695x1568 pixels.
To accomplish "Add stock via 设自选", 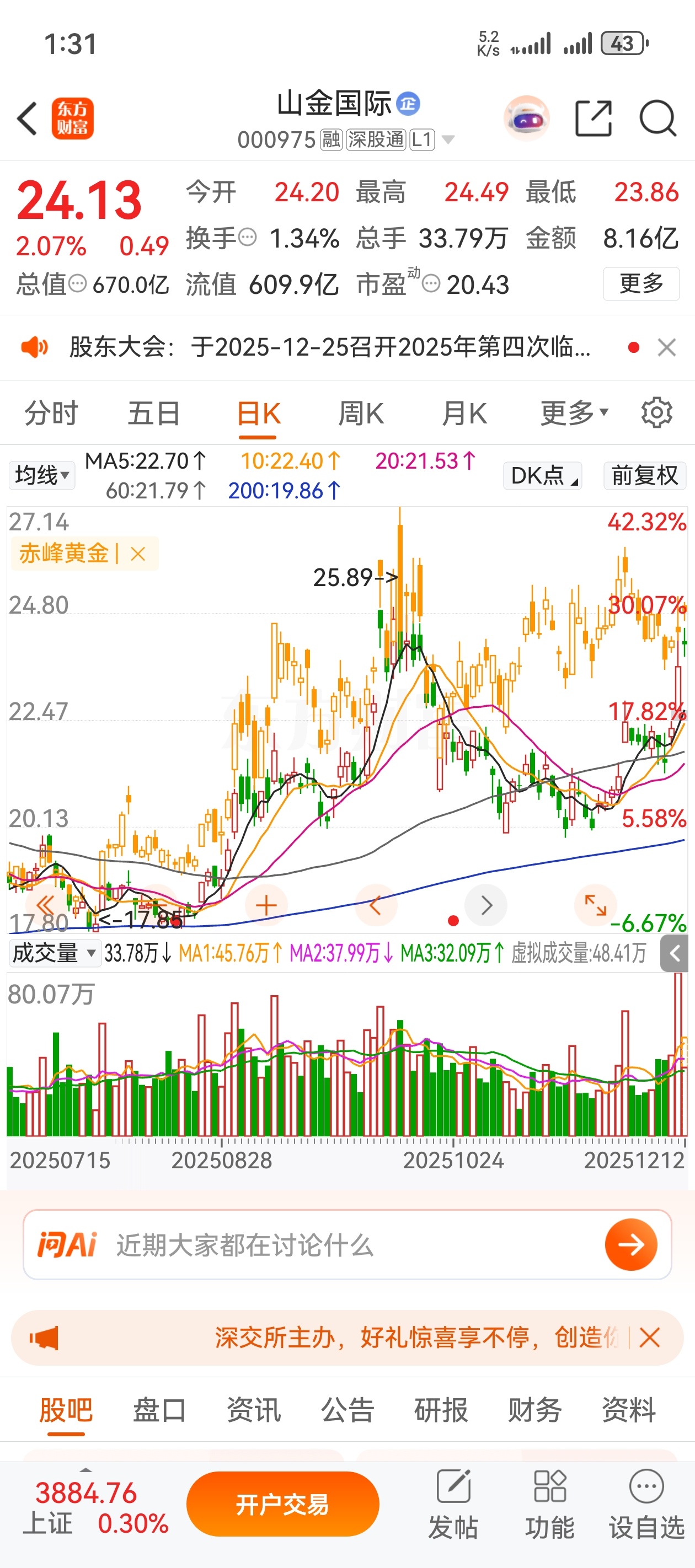I will pos(646,1505).
